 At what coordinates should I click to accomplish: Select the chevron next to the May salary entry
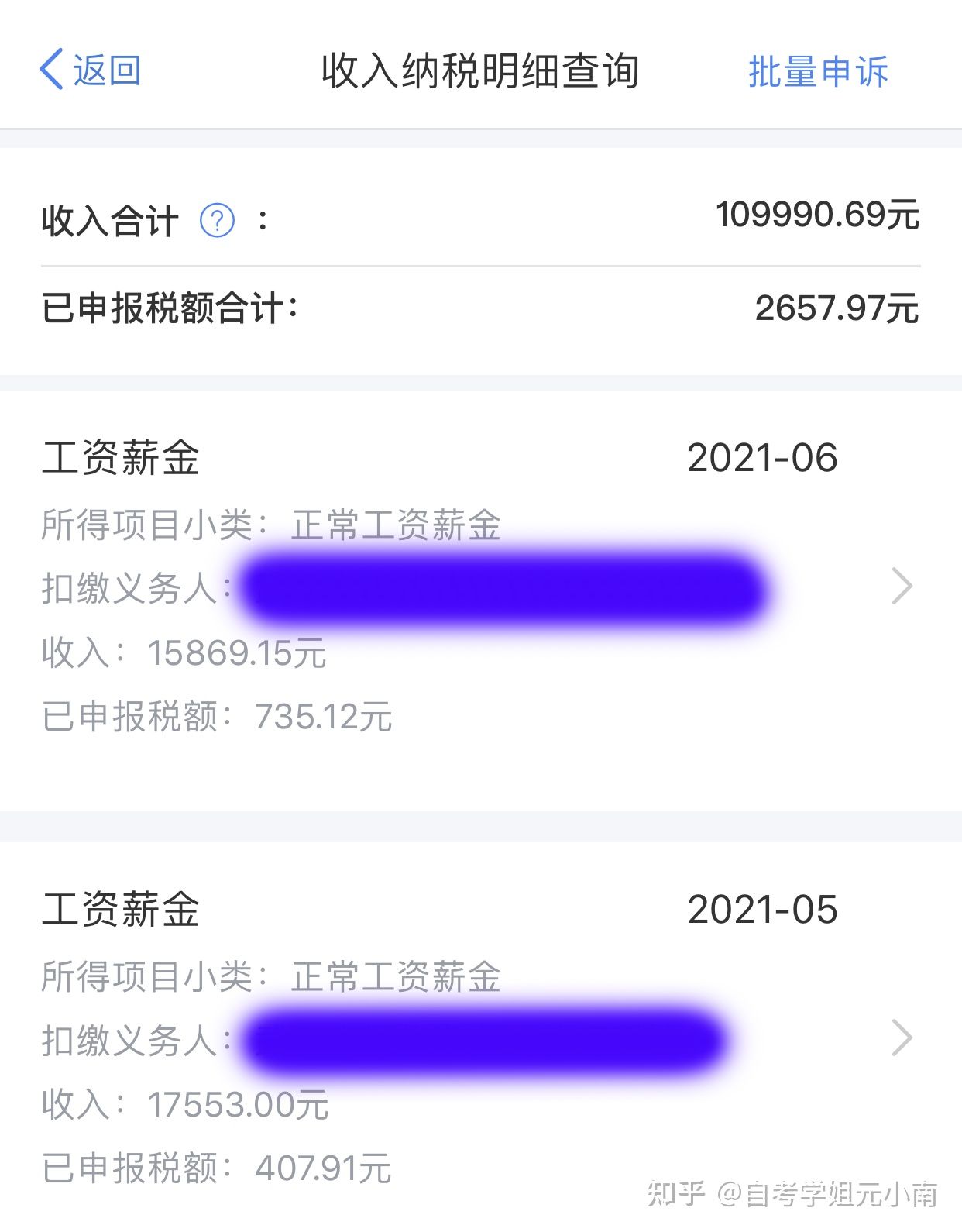(x=904, y=1038)
